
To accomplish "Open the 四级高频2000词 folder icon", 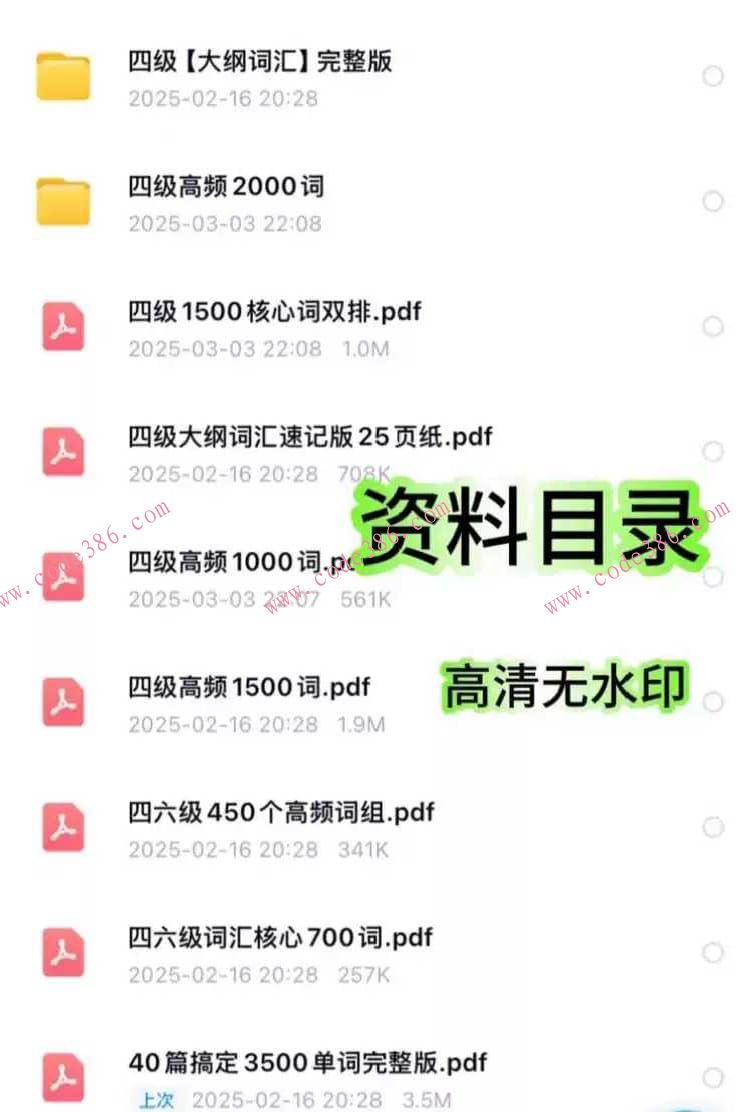I will (x=63, y=201).
